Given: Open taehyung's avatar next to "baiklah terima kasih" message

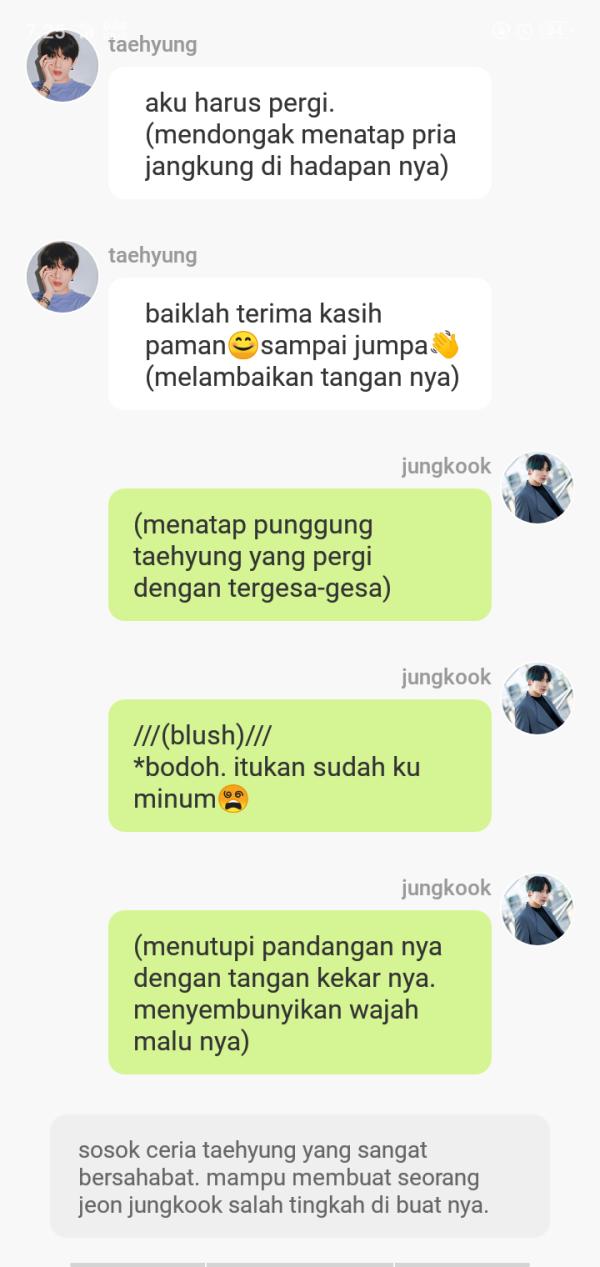Looking at the screenshot, I should coord(62,277).
